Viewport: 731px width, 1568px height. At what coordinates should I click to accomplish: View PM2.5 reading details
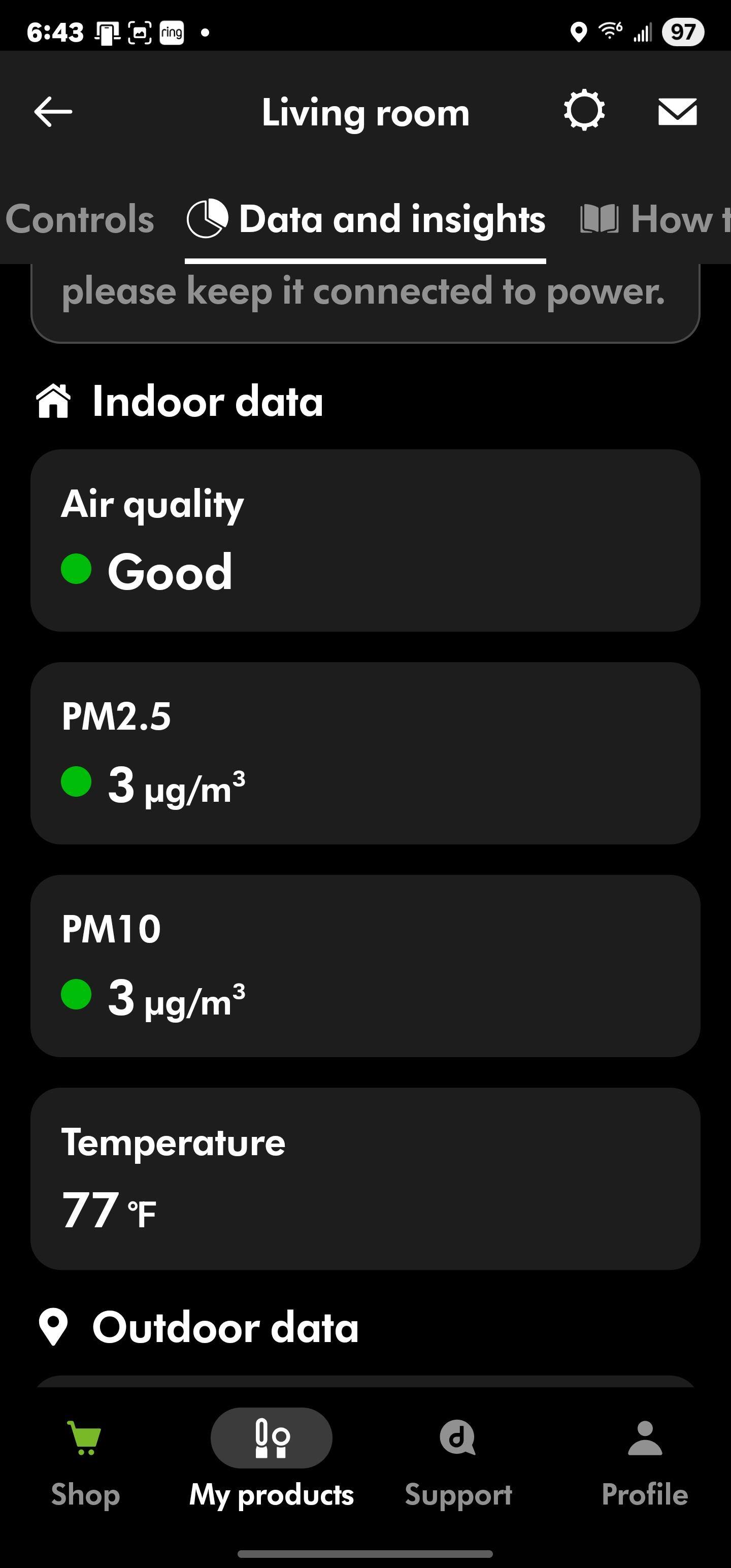tap(365, 753)
